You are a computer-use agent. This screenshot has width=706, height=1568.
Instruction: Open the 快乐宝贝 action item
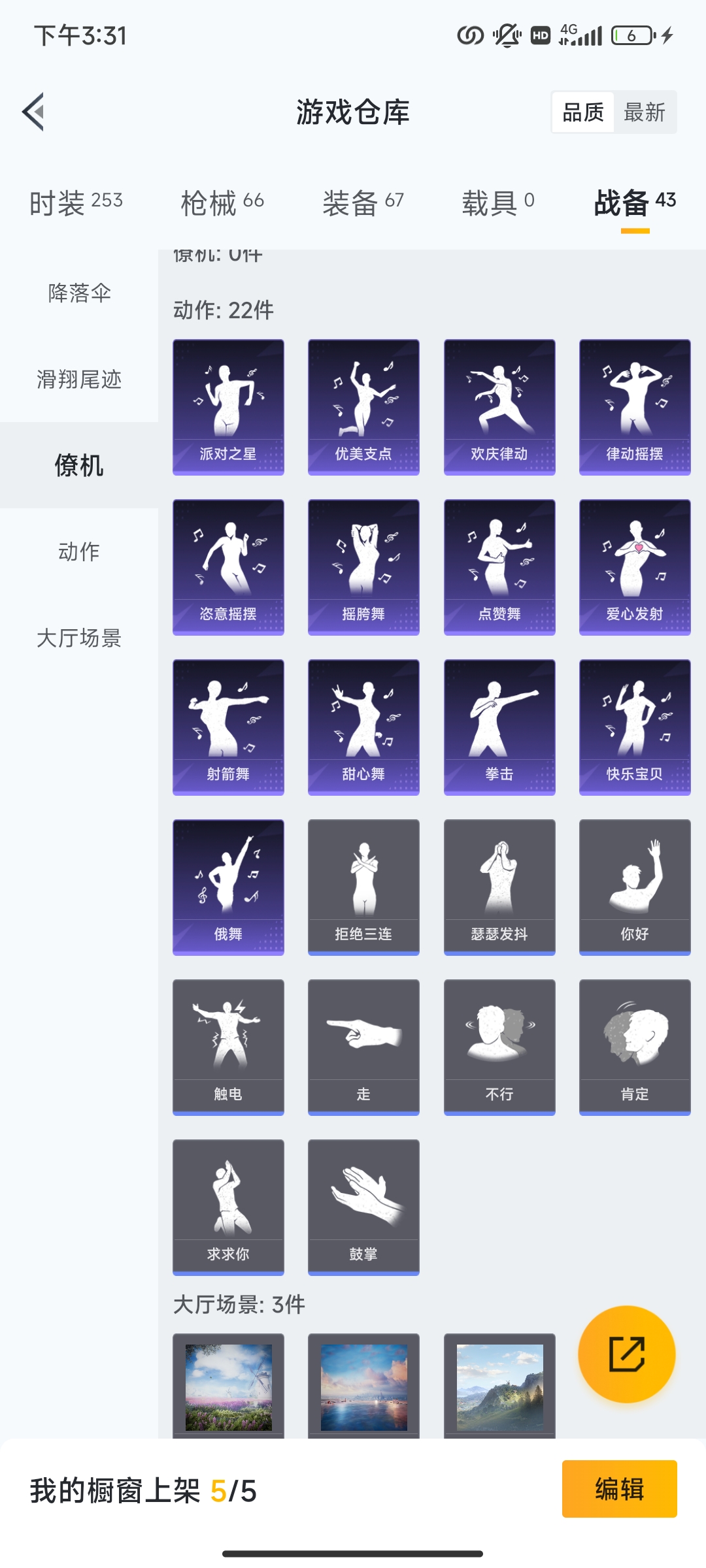pos(635,727)
